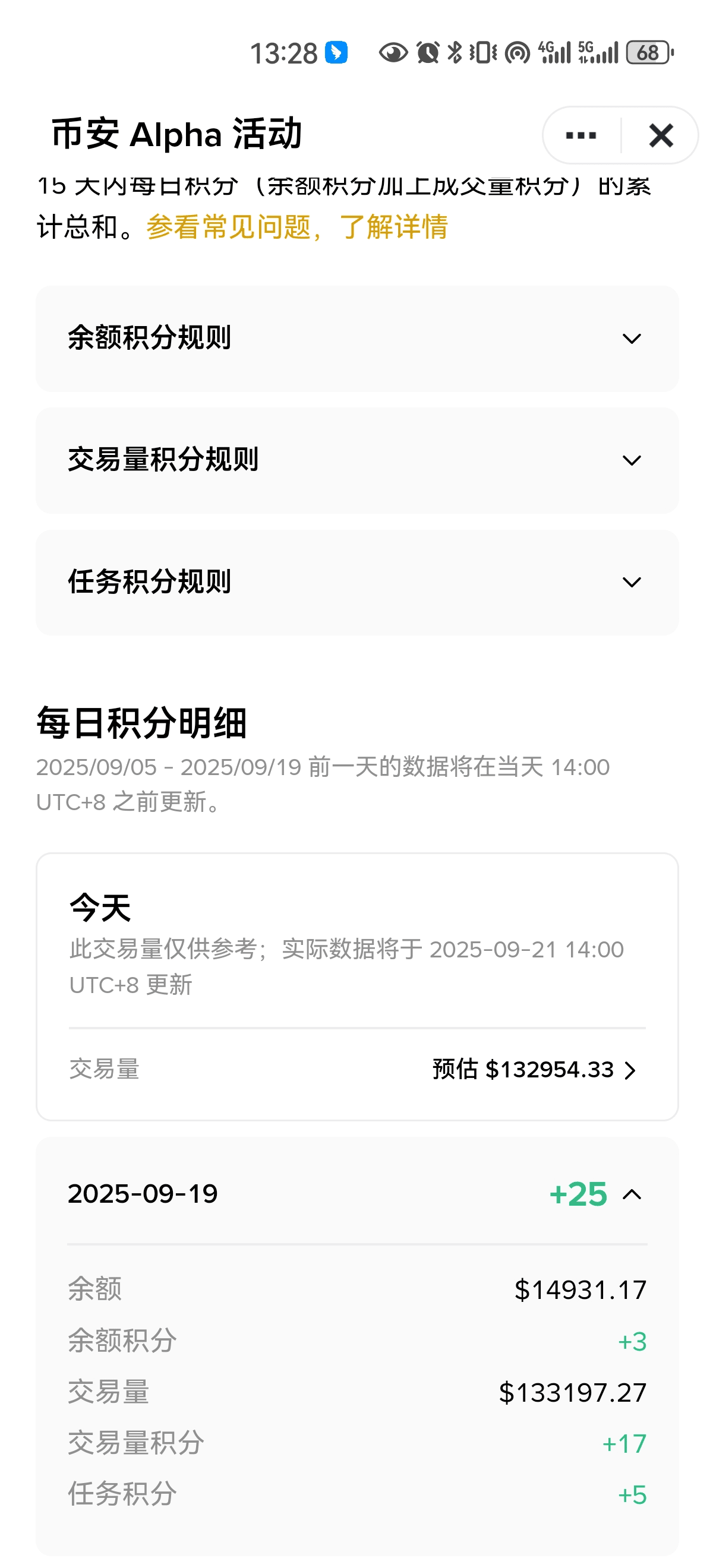This screenshot has width=713, height=1568.
Task: Close the 币安 Alpha 活动 mini program
Action: pos(661,135)
